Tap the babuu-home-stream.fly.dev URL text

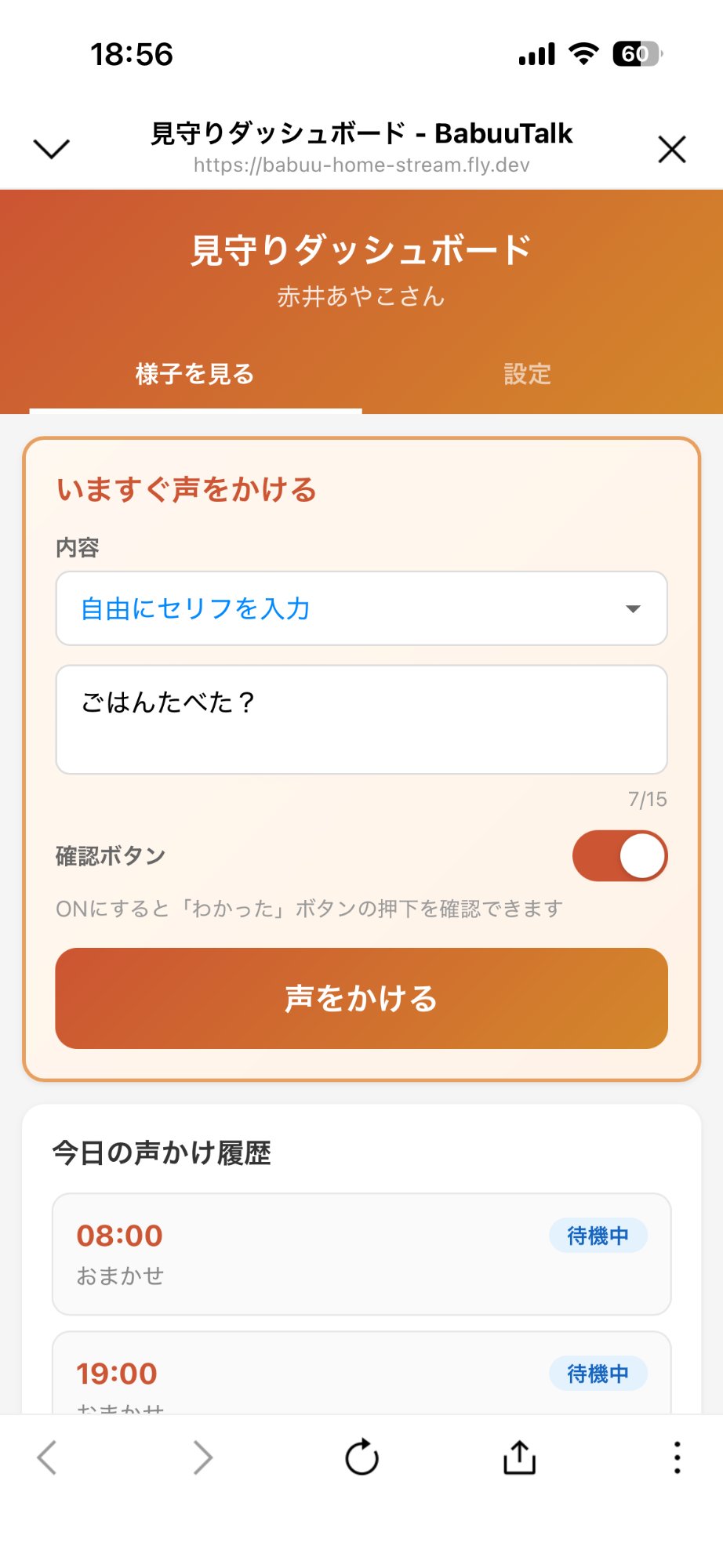click(x=361, y=165)
